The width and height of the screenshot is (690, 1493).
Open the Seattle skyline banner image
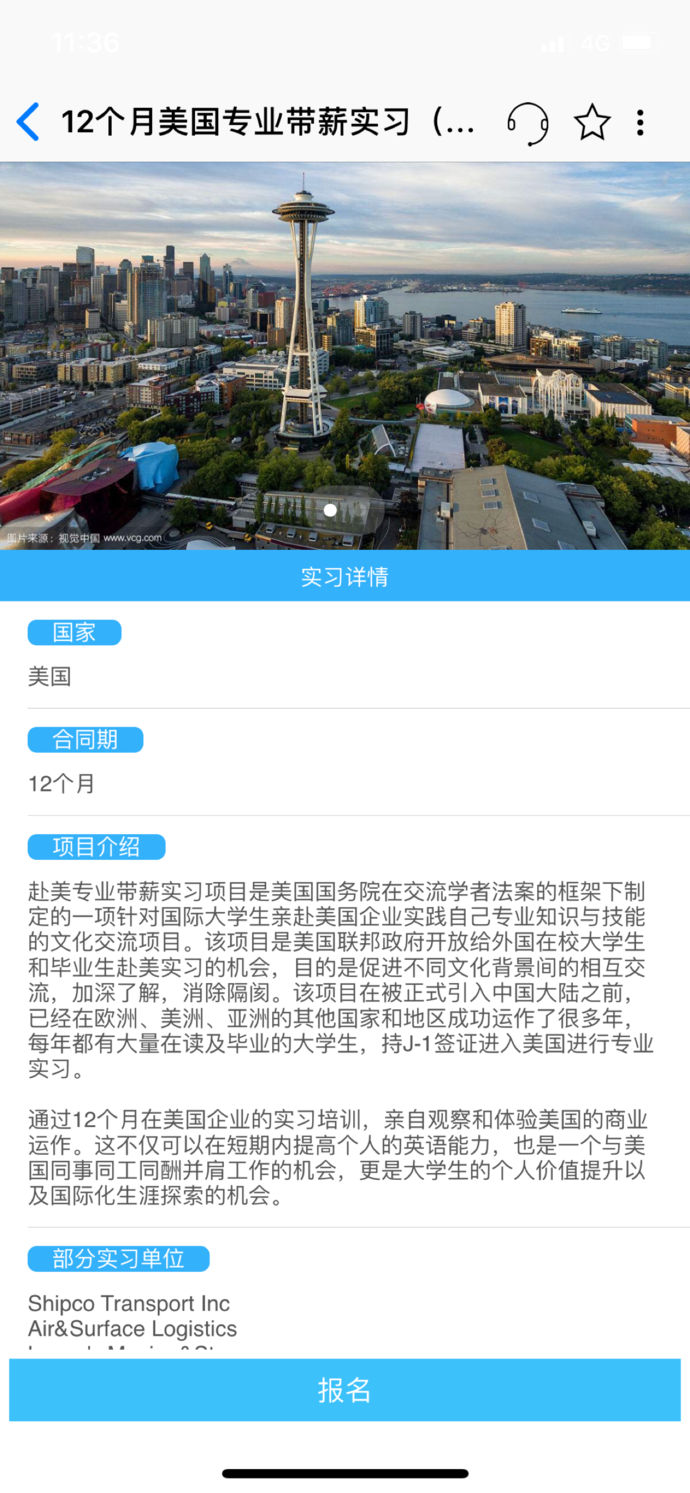pyautogui.click(x=345, y=355)
